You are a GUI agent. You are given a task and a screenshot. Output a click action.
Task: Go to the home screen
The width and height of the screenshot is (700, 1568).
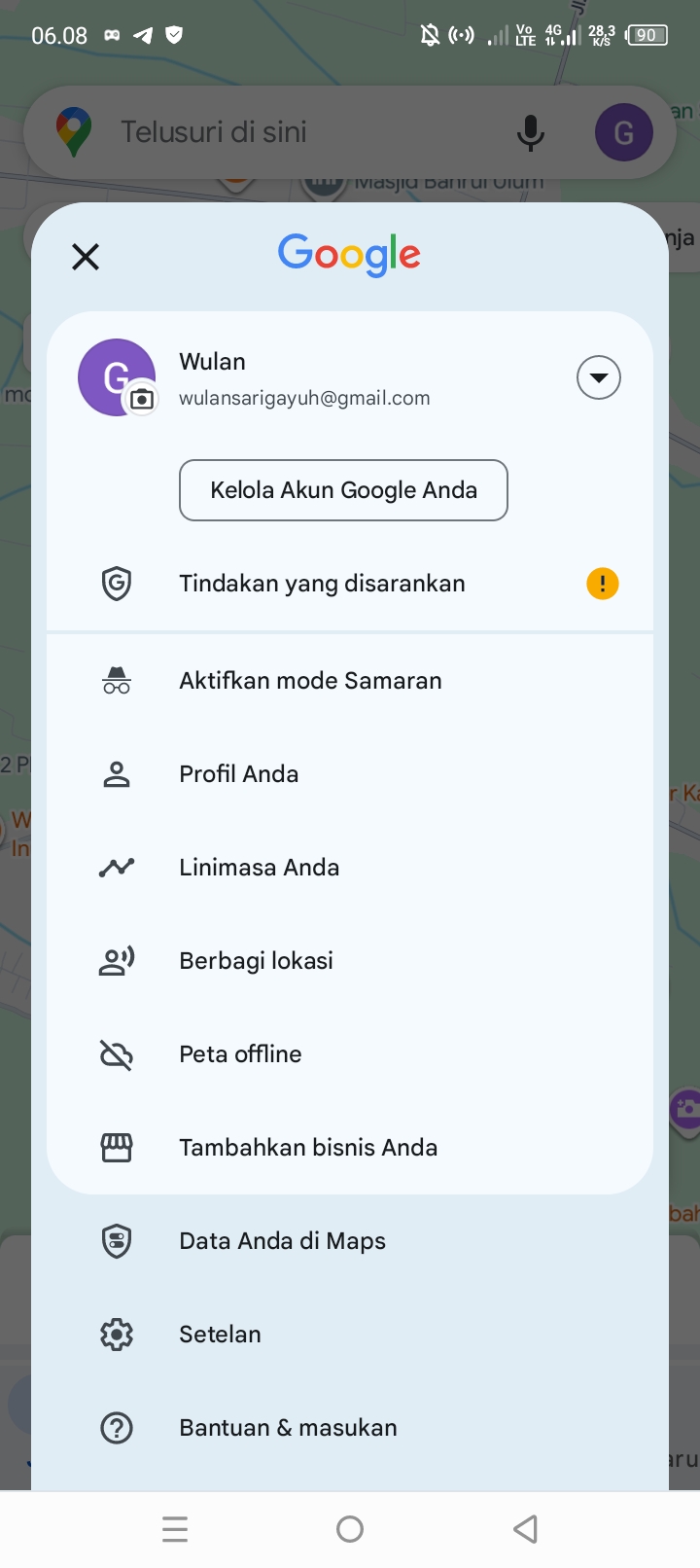pyautogui.click(x=350, y=1529)
